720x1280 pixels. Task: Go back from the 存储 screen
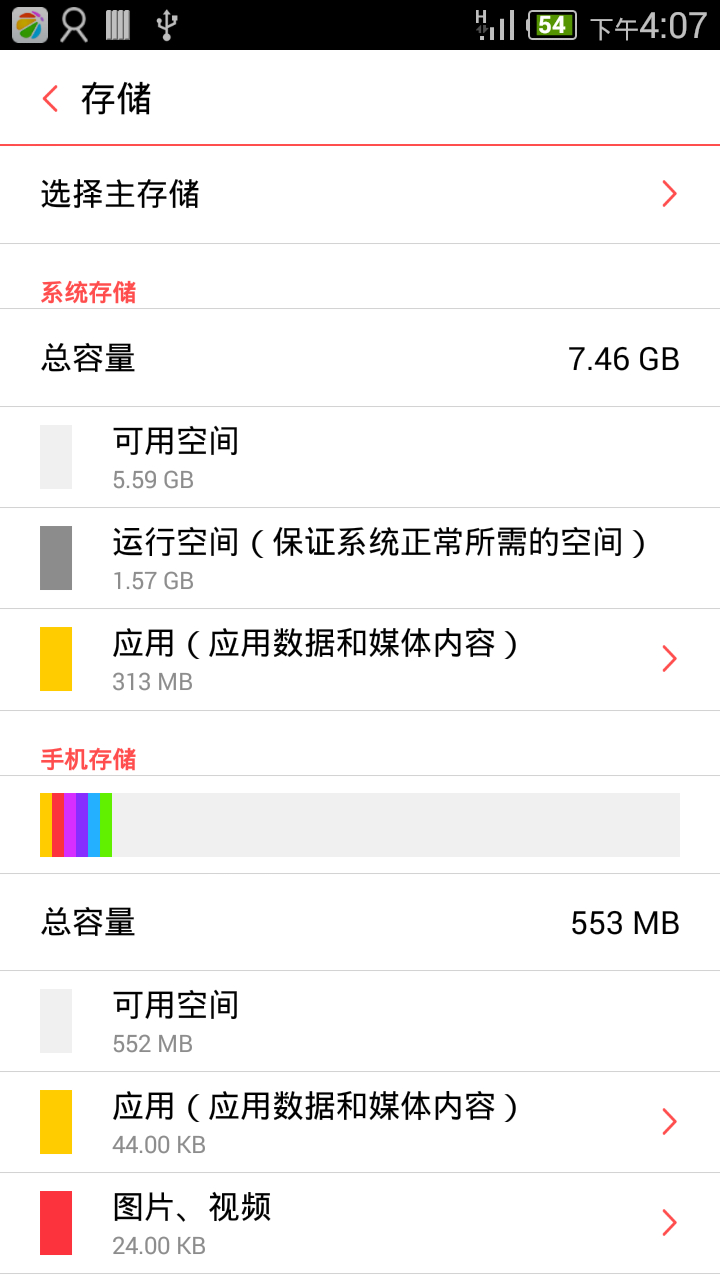(51, 98)
